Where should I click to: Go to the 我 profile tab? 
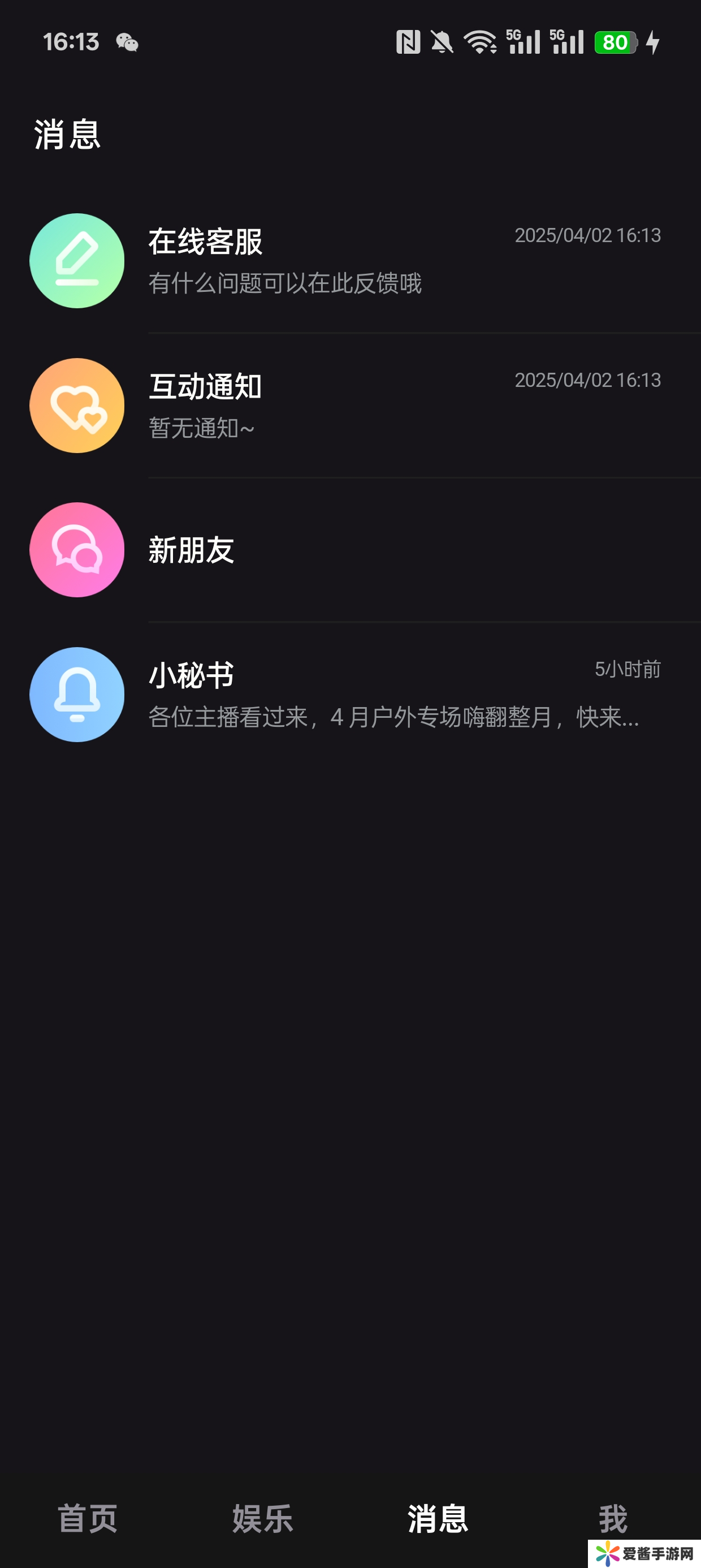(x=612, y=1518)
